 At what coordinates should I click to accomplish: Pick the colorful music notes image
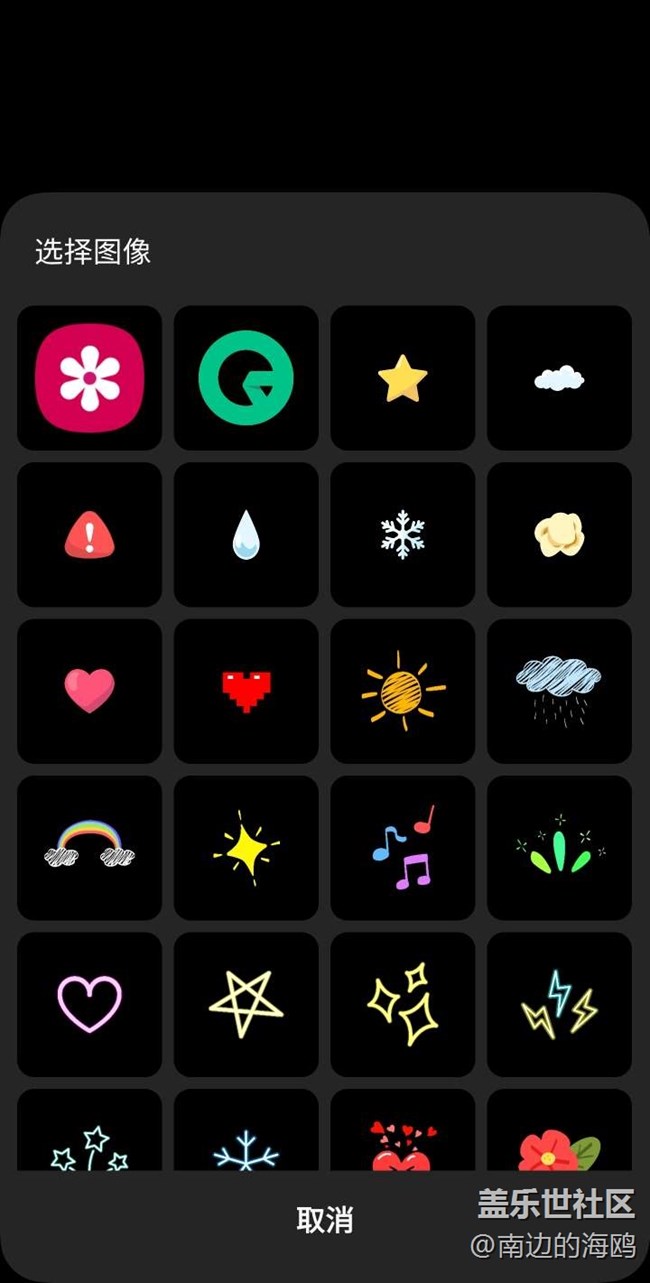[x=403, y=848]
